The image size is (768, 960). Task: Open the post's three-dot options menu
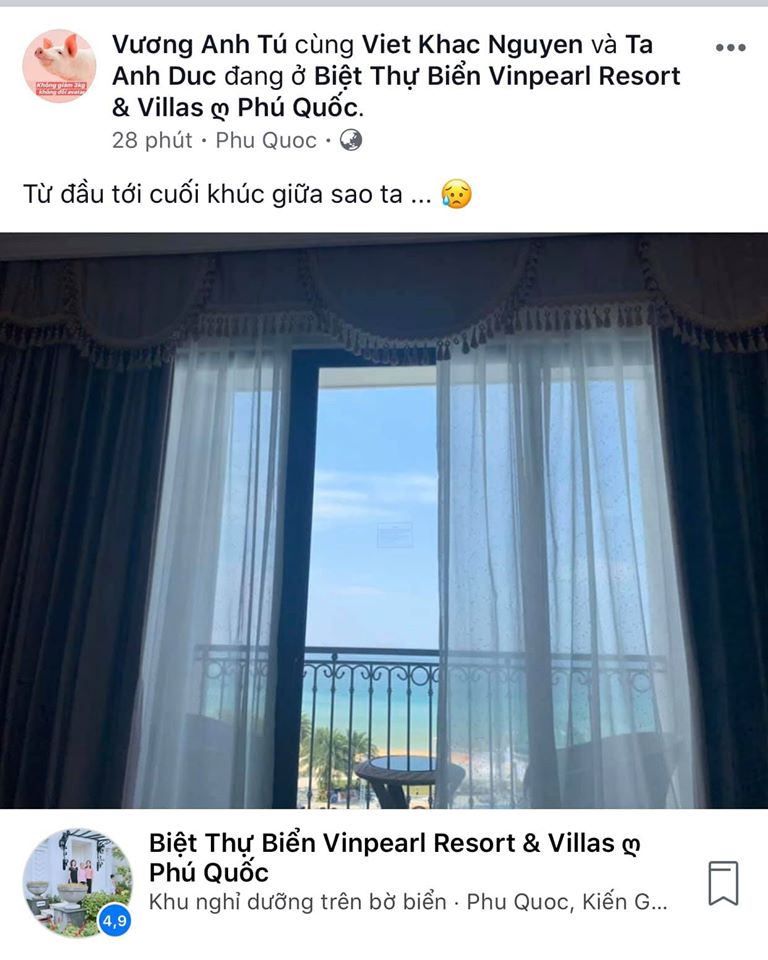click(x=730, y=47)
